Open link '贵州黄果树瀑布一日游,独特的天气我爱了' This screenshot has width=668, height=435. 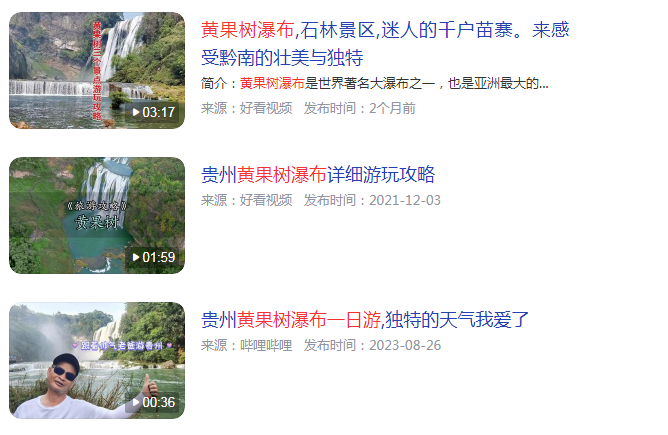(364, 320)
